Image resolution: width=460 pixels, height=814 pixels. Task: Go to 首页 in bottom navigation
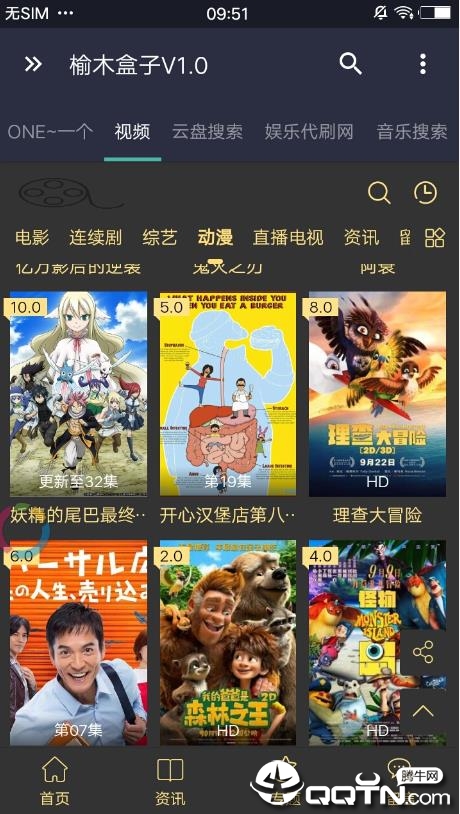pos(55,781)
